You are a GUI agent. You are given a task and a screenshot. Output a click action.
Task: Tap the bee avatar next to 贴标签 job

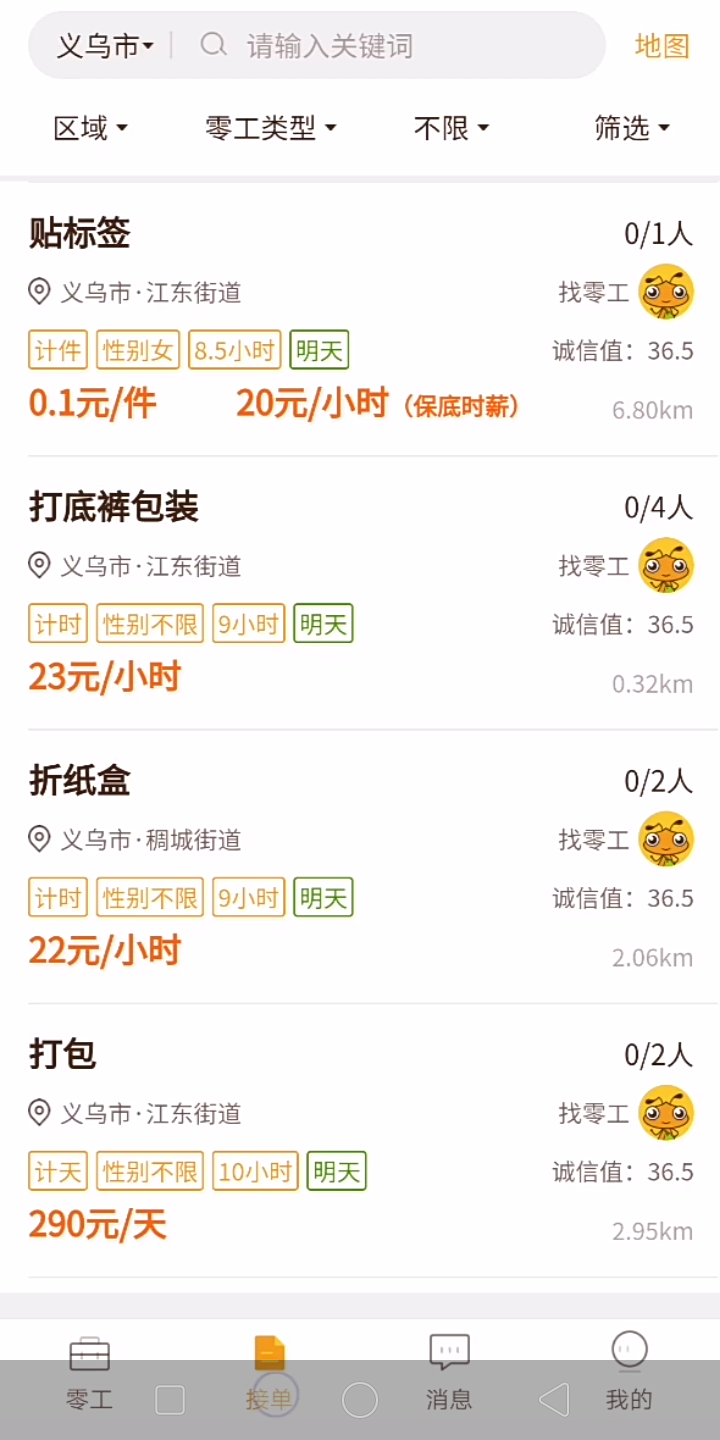[x=665, y=291]
